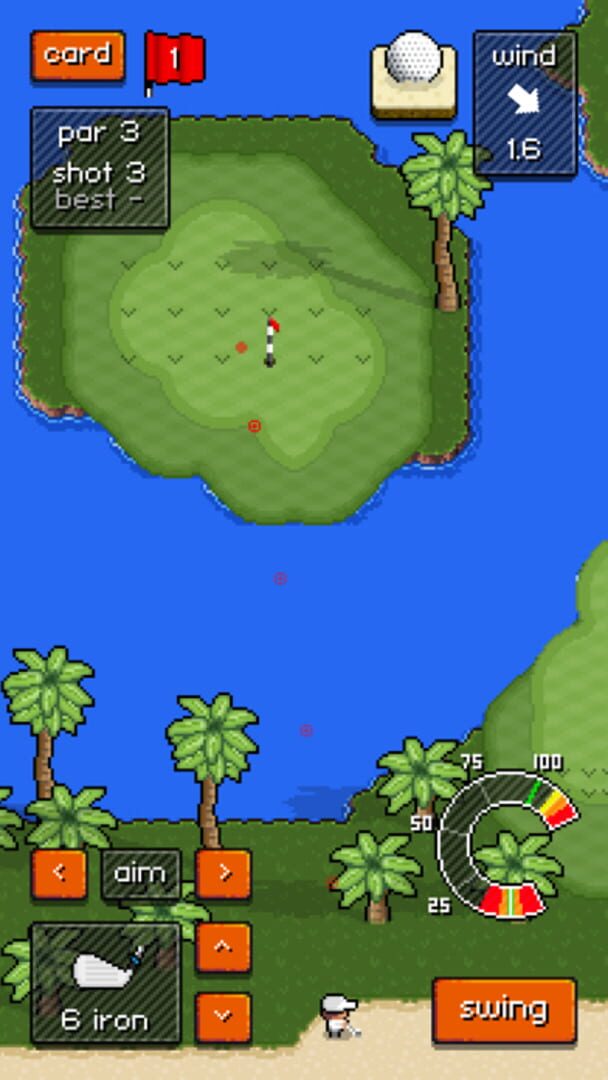This screenshot has height=1080, width=608.
Task: Aim the shot further right
Action: pyautogui.click(x=223, y=873)
